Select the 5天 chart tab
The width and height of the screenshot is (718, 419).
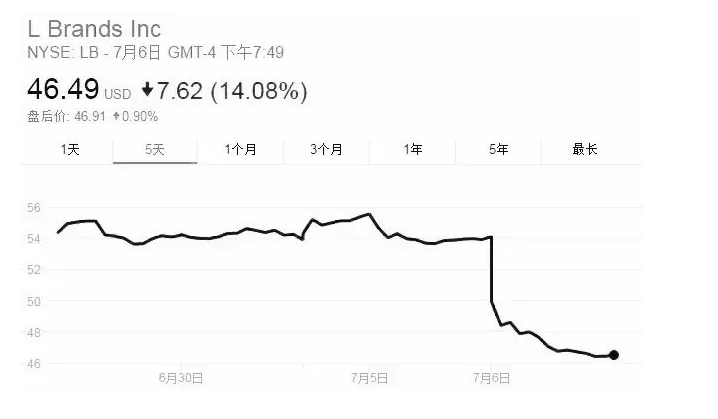click(155, 150)
